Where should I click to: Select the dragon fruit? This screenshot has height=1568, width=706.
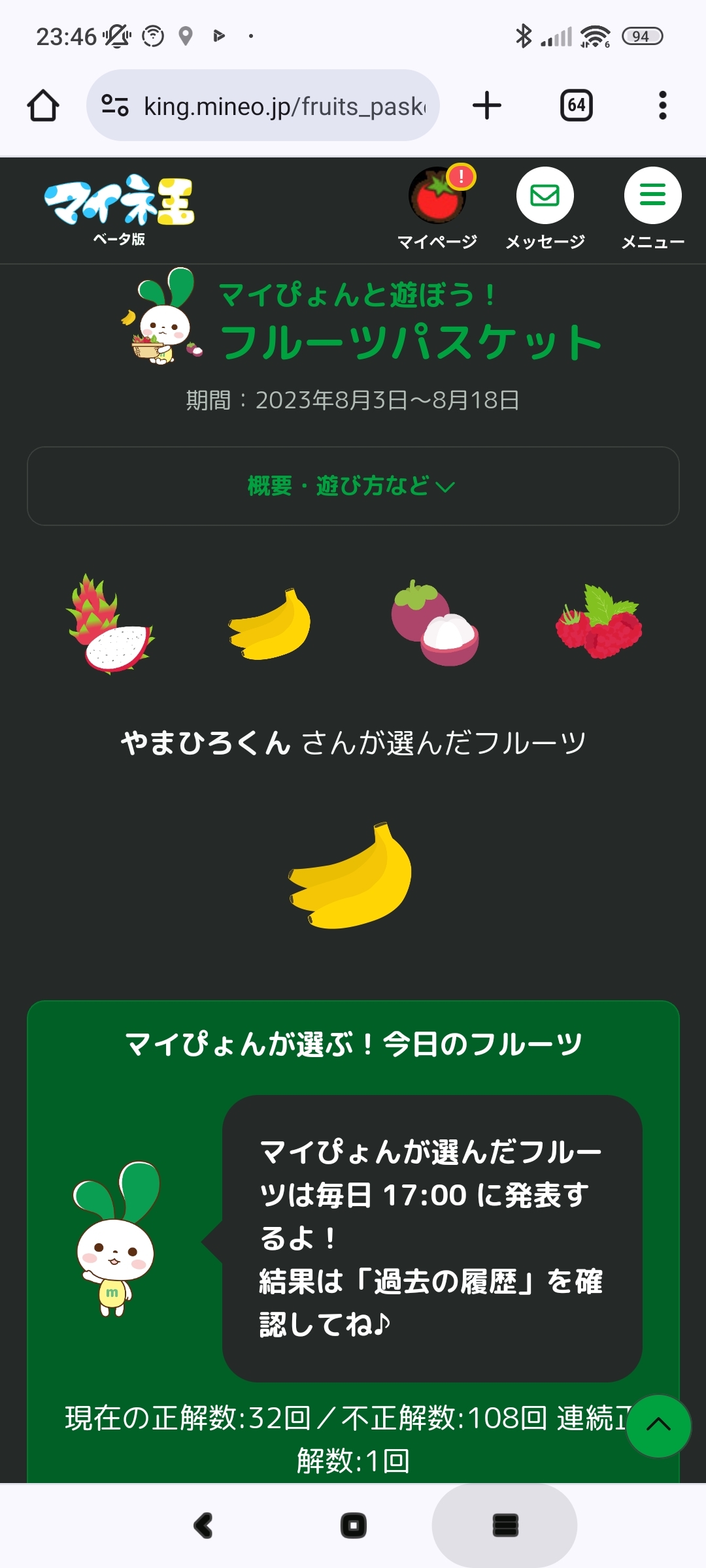pyautogui.click(x=110, y=625)
